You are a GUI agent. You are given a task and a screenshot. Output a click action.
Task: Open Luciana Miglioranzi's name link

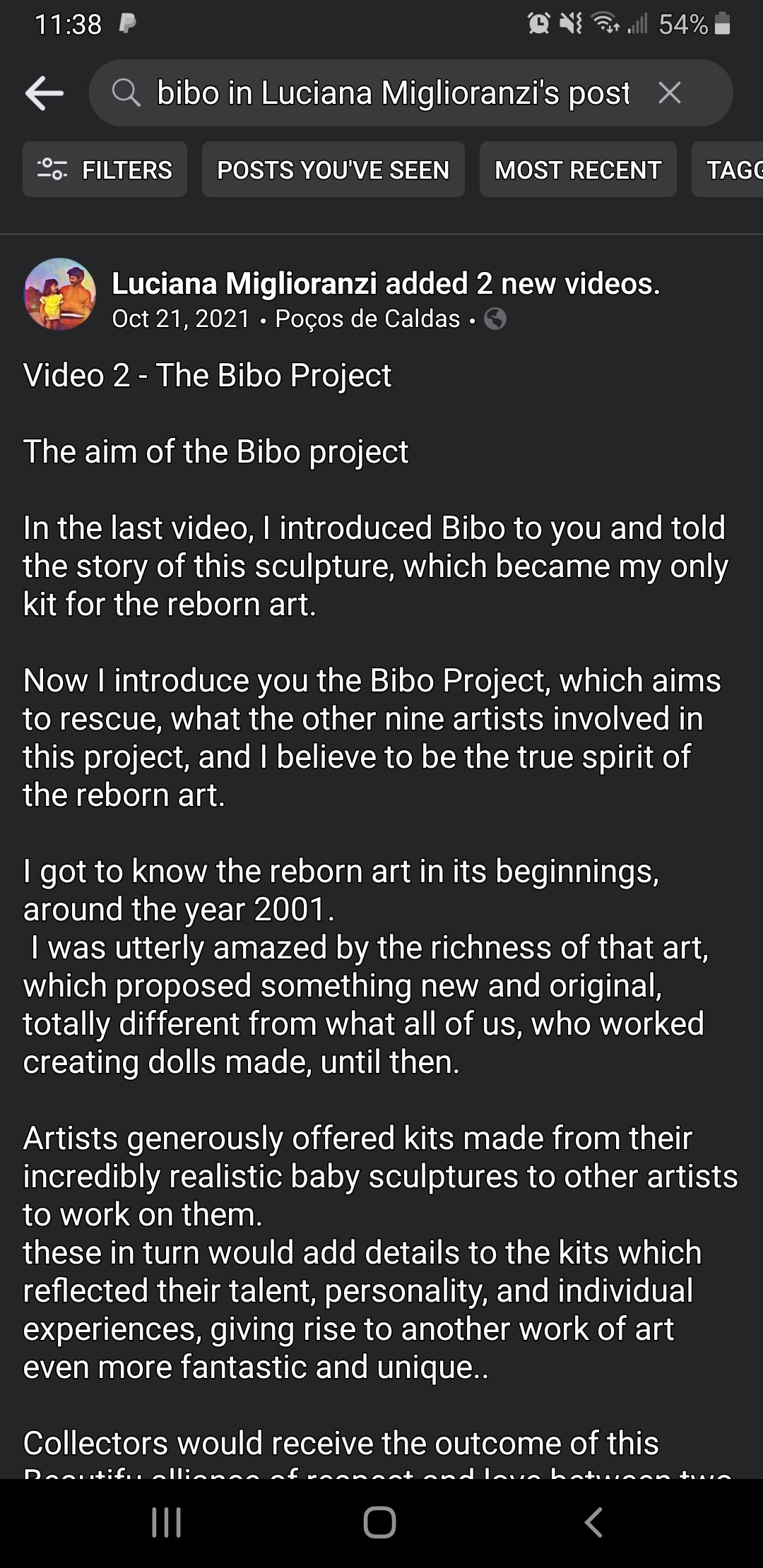pos(244,283)
